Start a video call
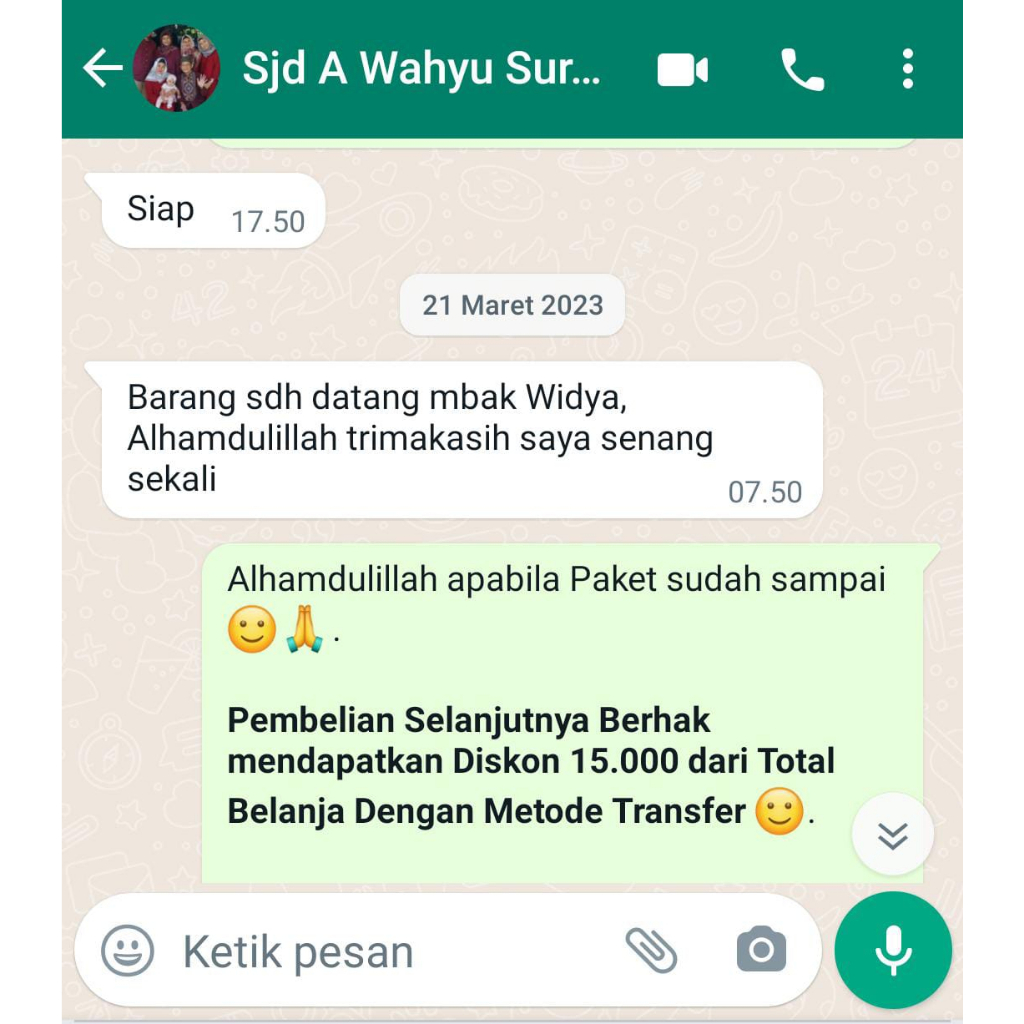The height and width of the screenshot is (1024, 1024). click(683, 70)
